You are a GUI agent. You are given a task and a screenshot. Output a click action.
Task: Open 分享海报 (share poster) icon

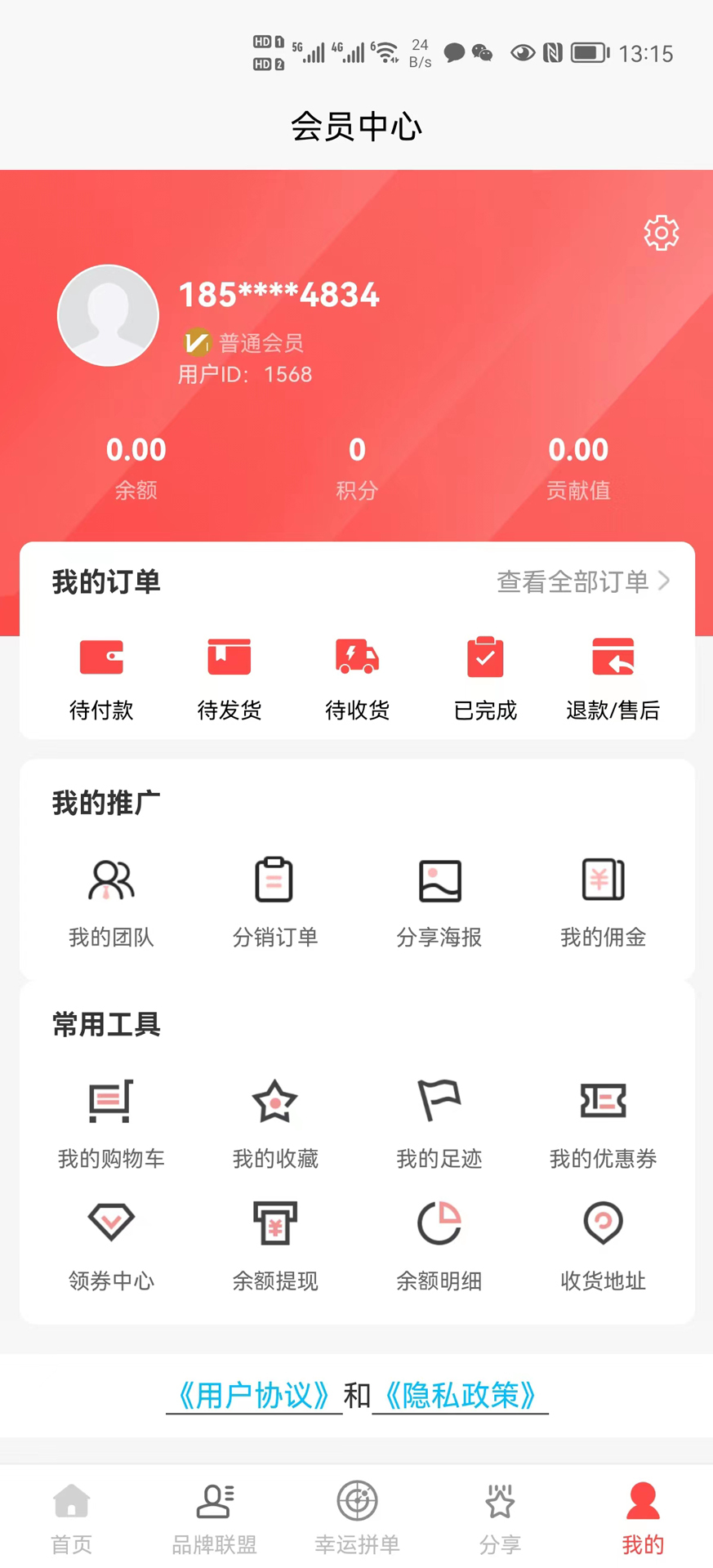click(439, 880)
